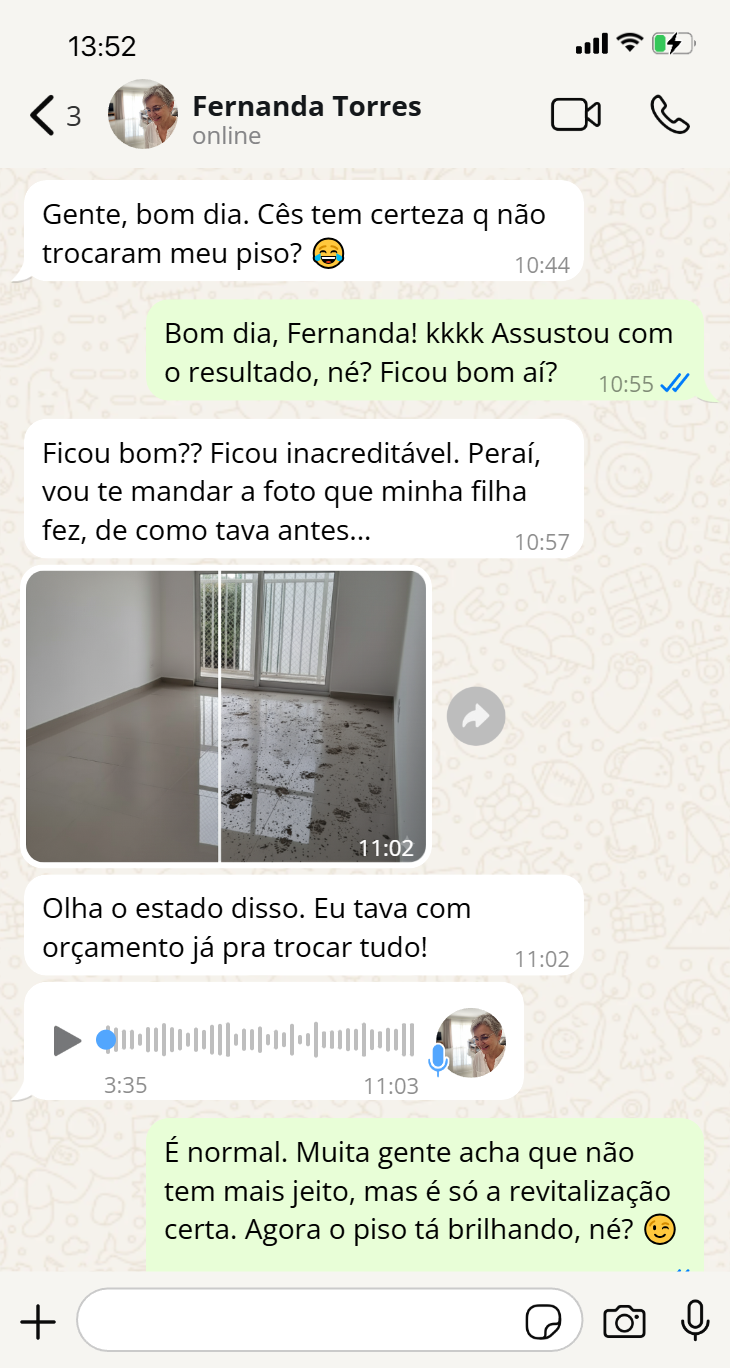Play the 3:35 voice message
730x1368 pixels.
pyautogui.click(x=67, y=1041)
